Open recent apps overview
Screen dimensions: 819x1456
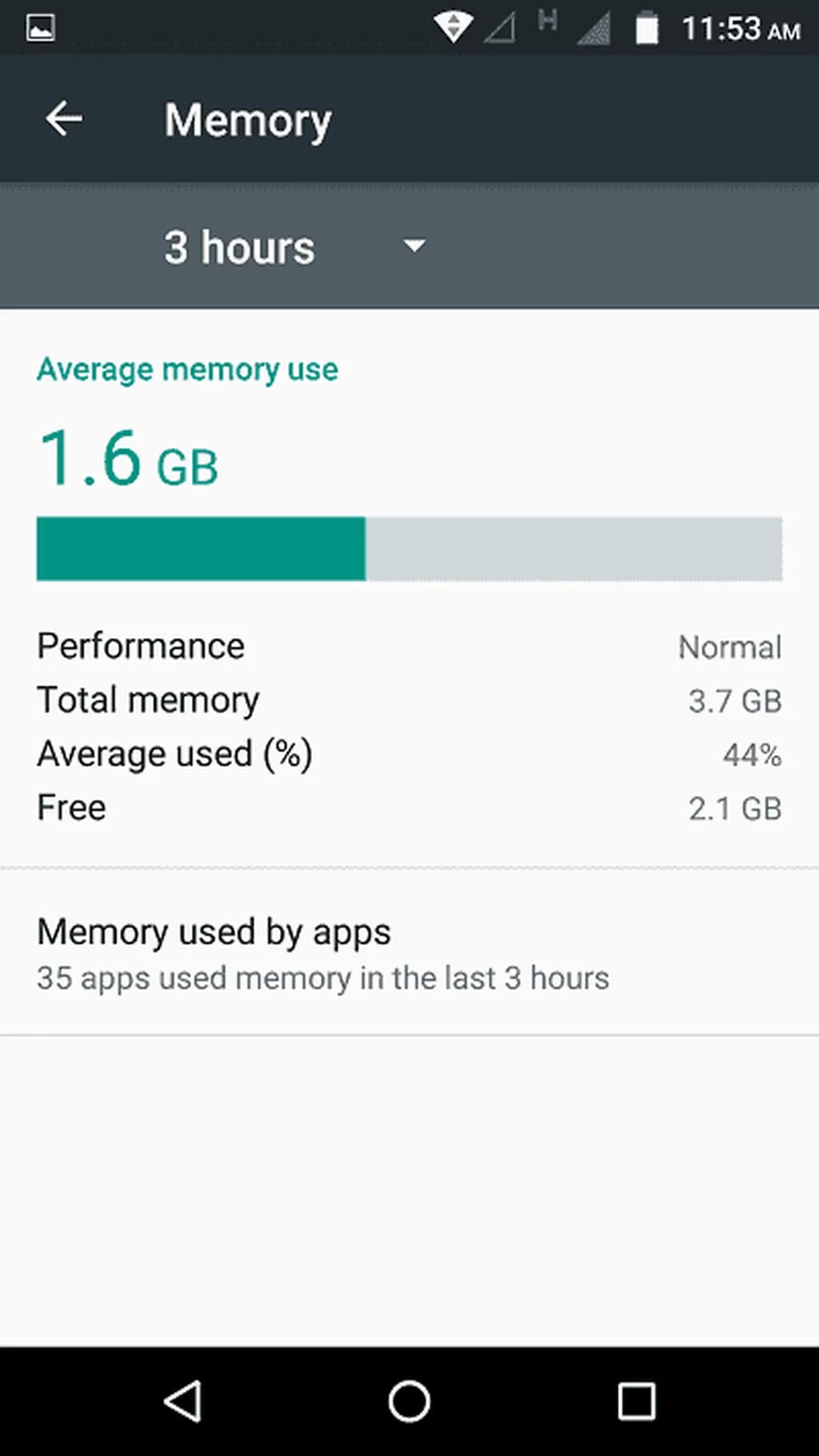pyautogui.click(x=637, y=1401)
